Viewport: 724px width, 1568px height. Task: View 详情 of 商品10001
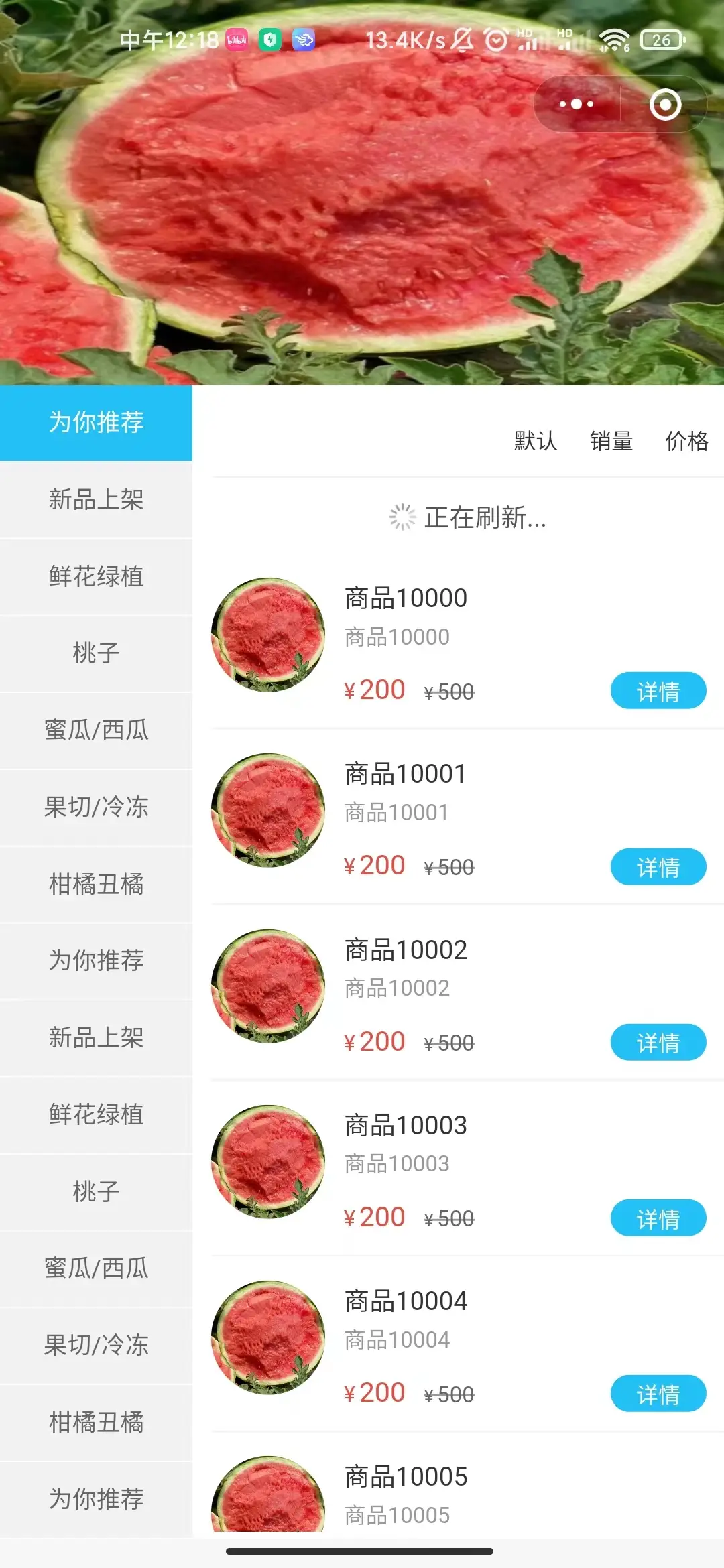tap(658, 867)
